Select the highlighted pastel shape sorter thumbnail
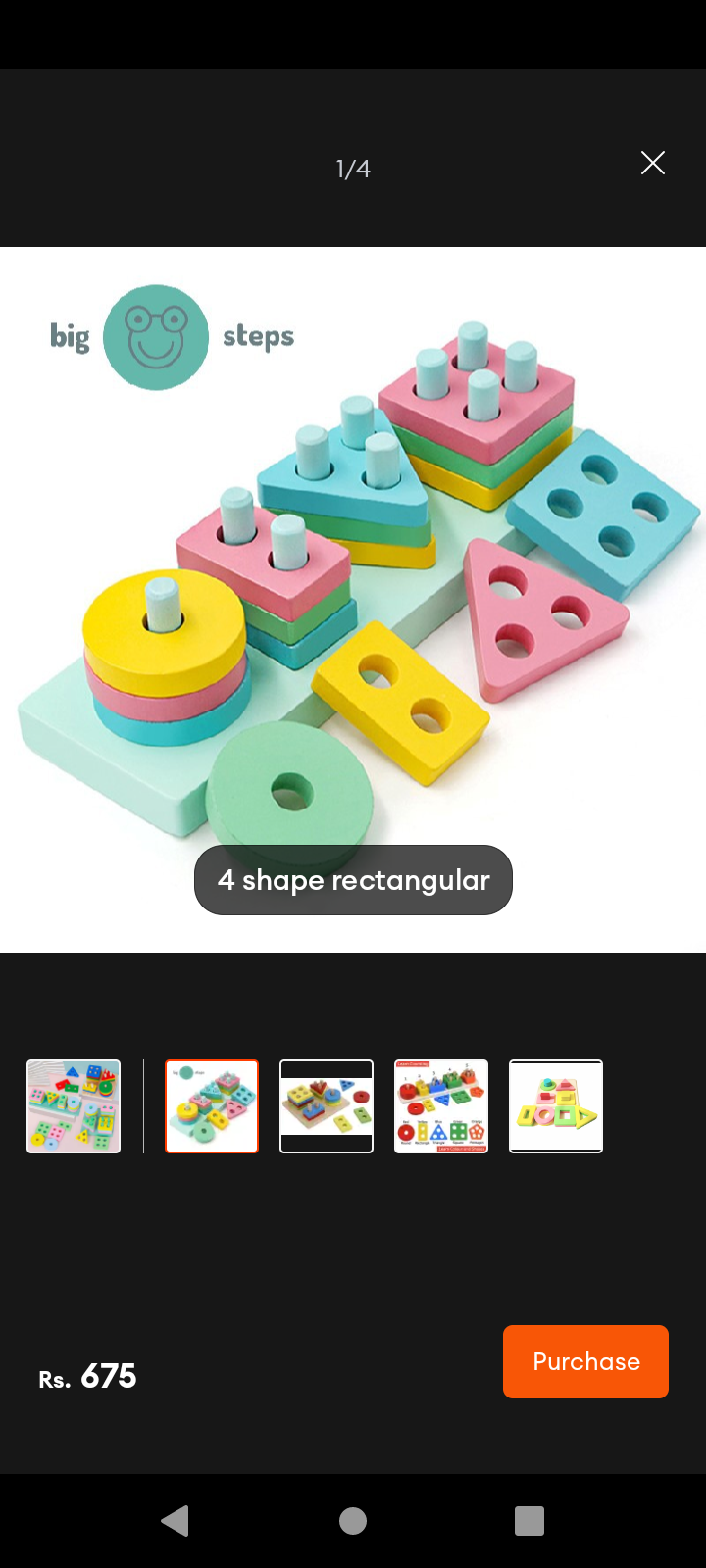The image size is (706, 1568). pos(212,1106)
